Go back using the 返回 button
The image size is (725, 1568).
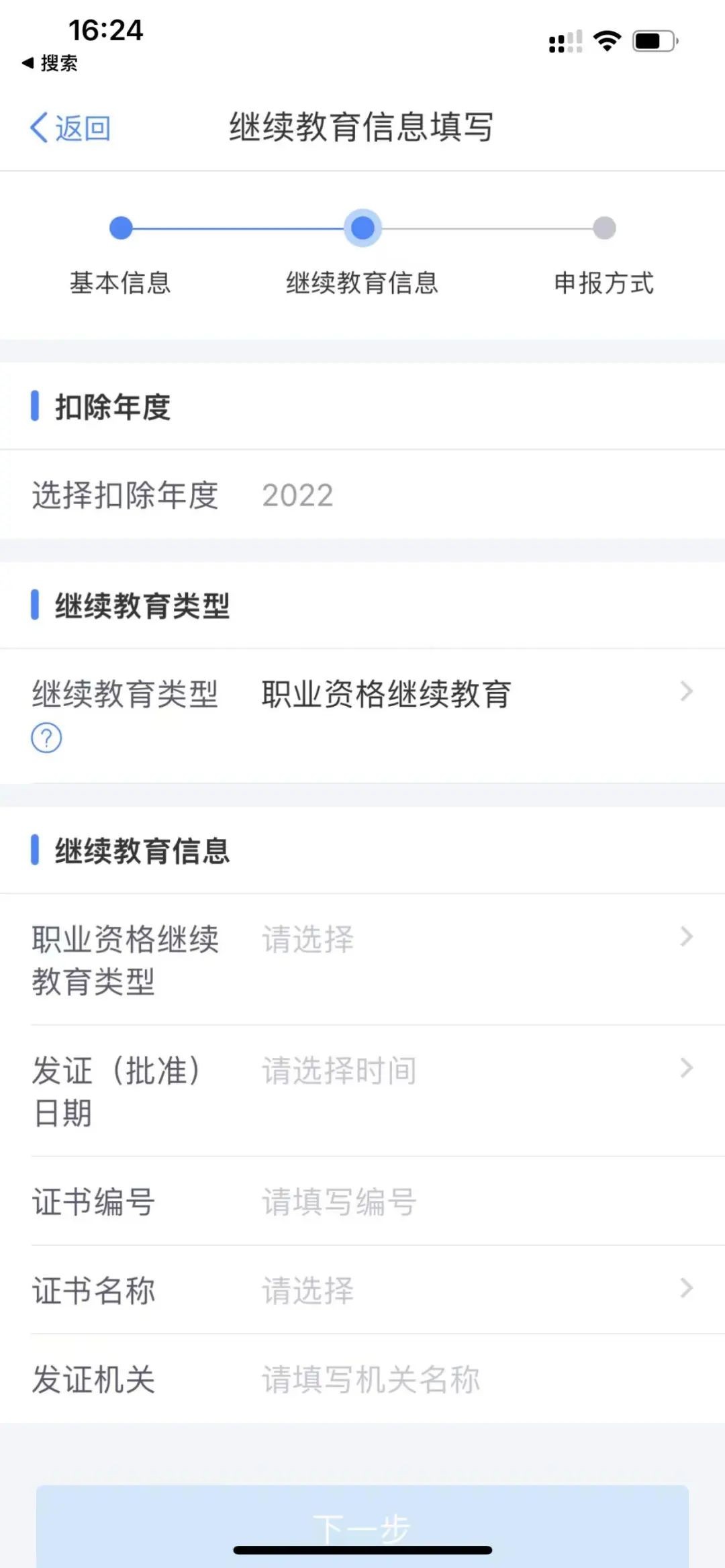click(70, 128)
